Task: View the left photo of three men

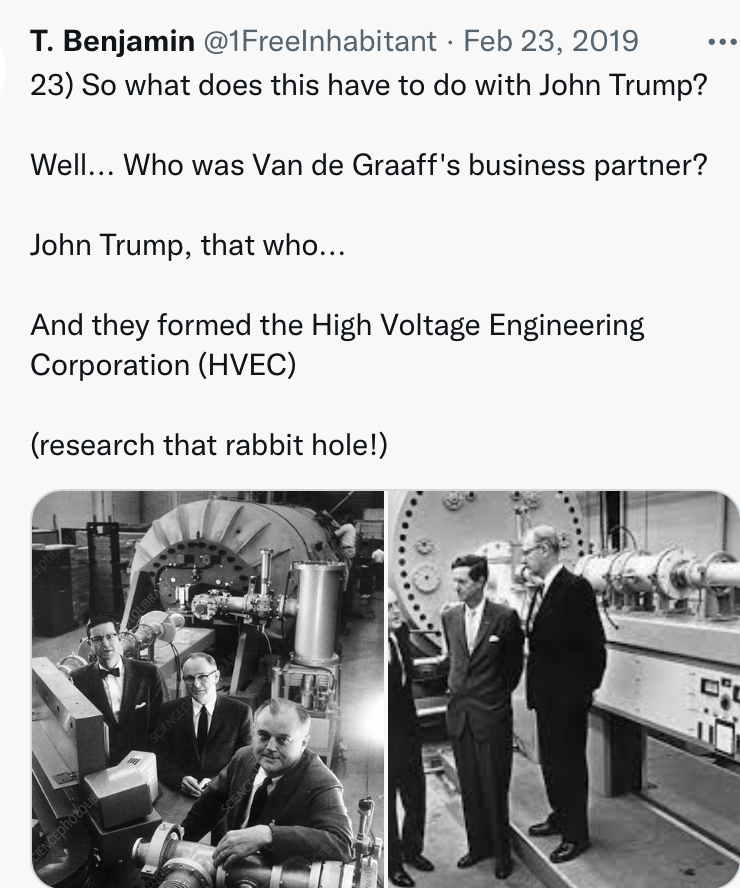Action: pos(207,688)
